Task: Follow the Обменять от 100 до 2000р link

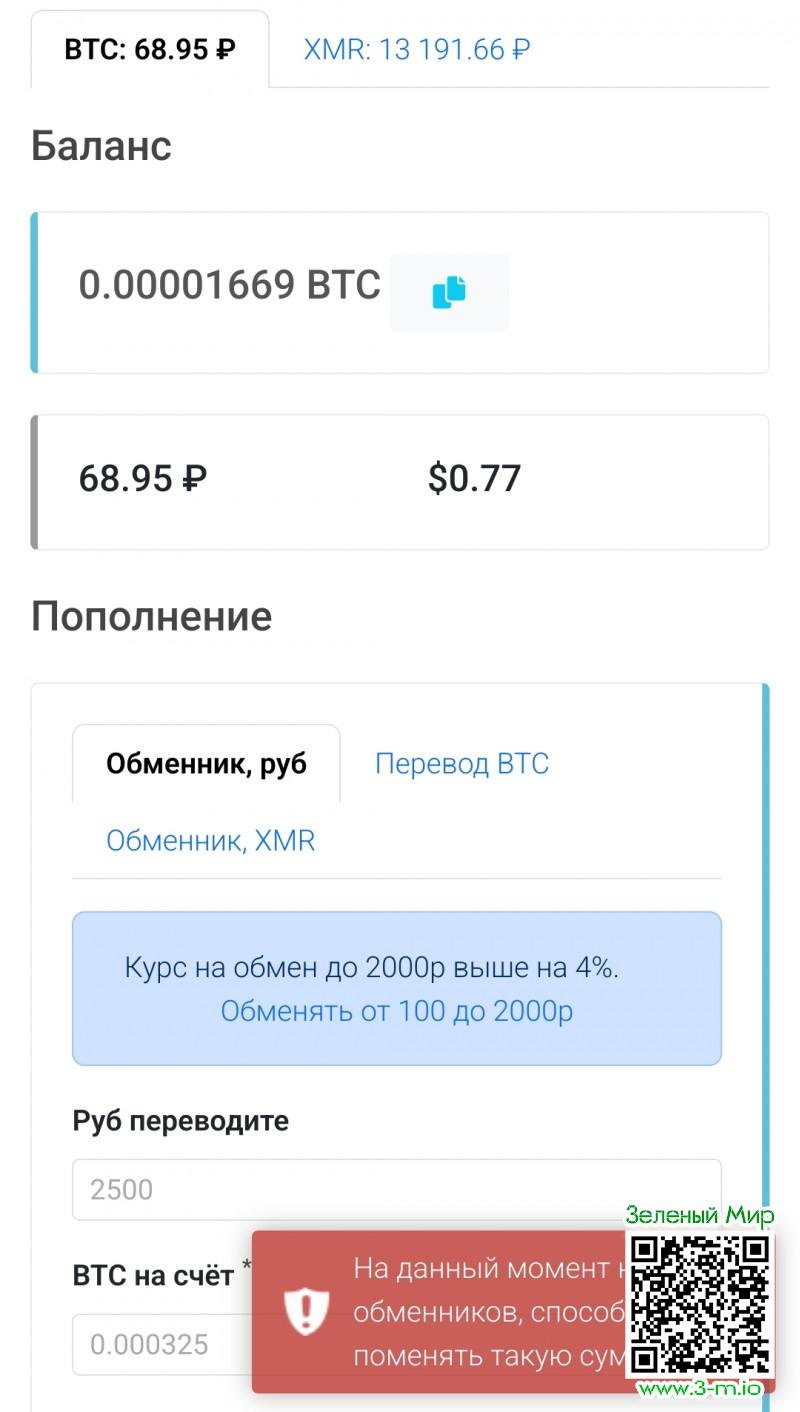Action: pos(397,1011)
